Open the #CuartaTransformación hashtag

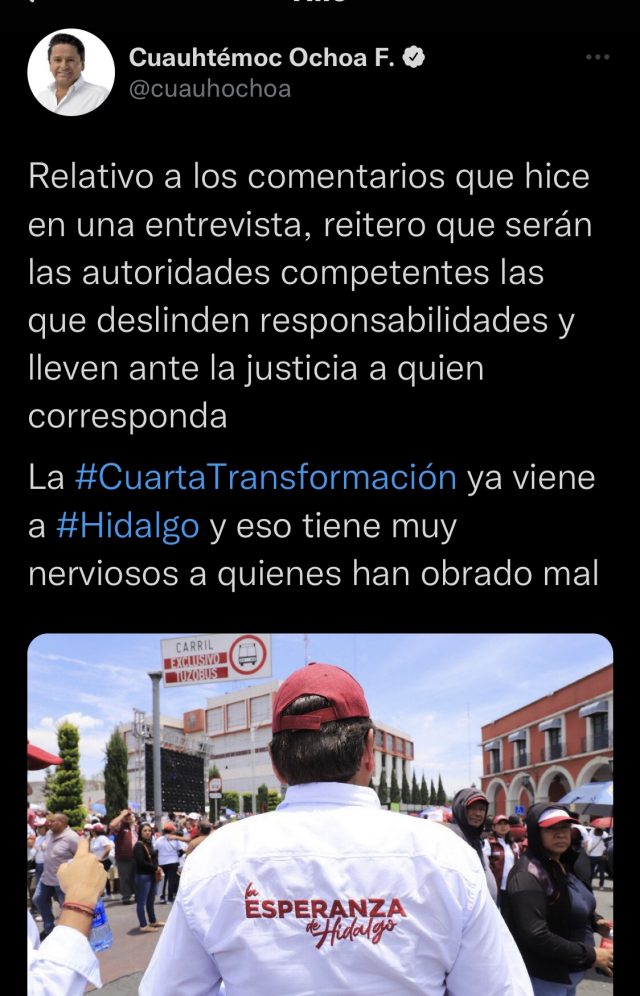tap(265, 477)
